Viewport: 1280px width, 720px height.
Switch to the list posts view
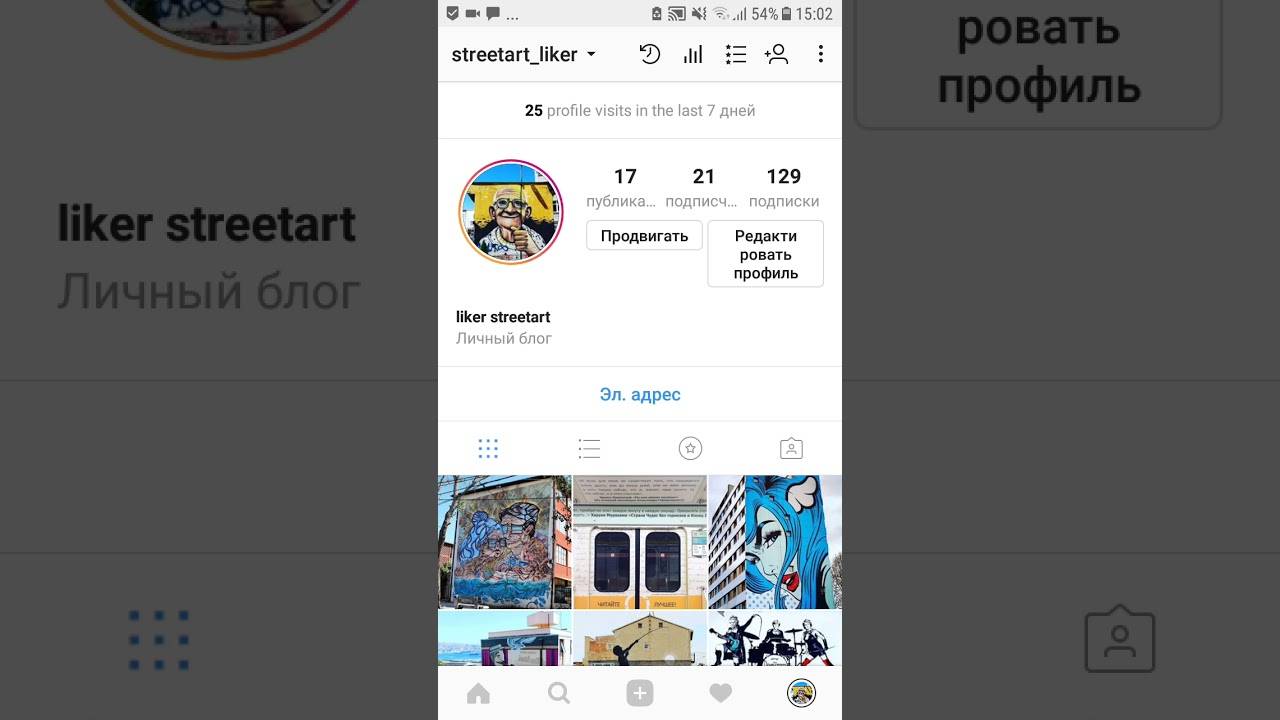589,449
